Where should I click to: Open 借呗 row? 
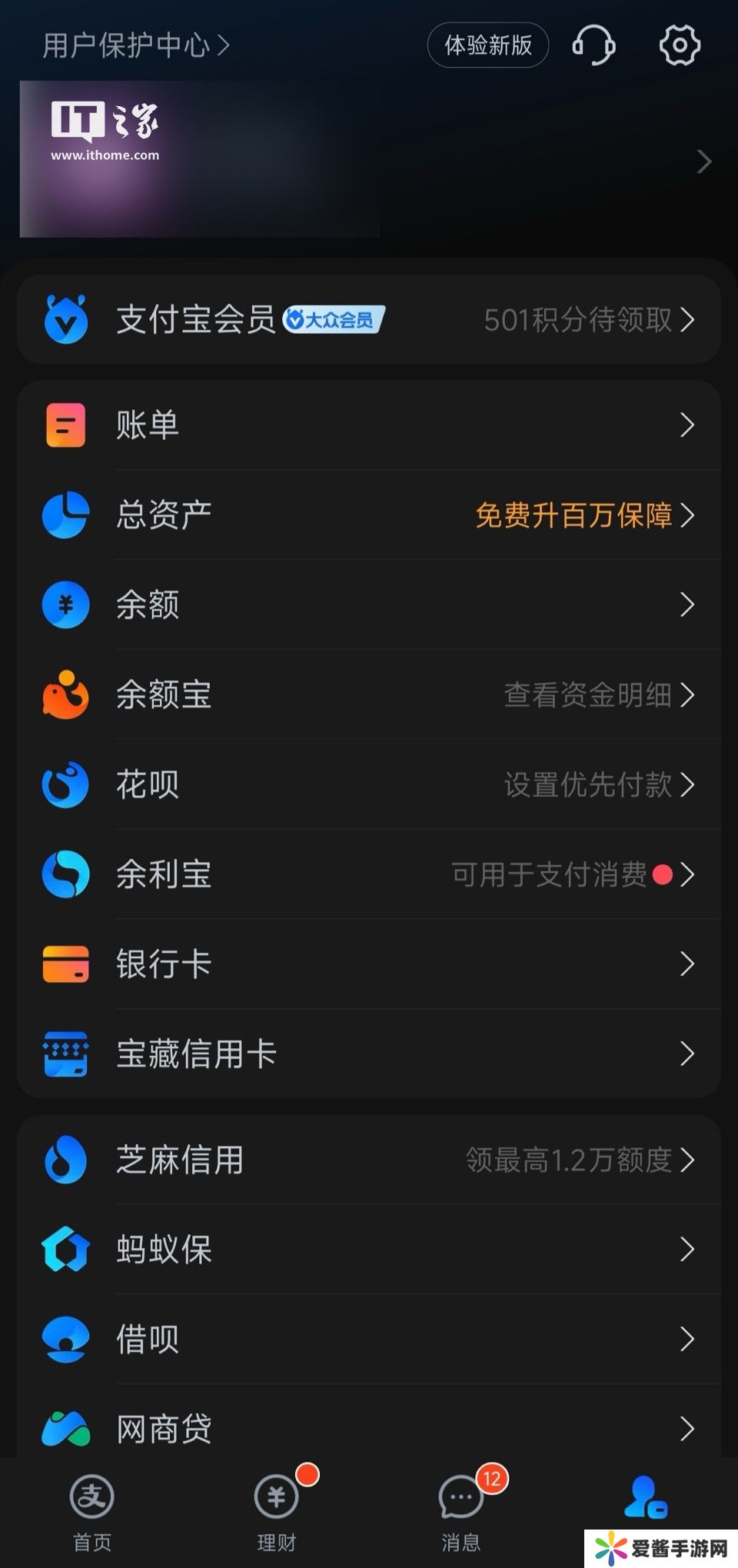(369, 1340)
